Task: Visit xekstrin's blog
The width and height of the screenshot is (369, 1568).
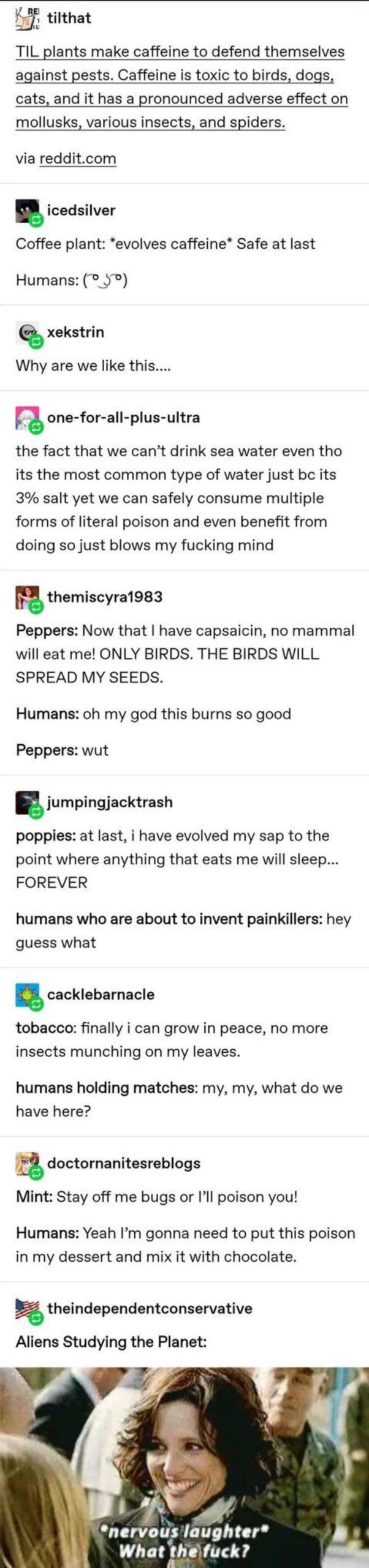Action: 75,332
